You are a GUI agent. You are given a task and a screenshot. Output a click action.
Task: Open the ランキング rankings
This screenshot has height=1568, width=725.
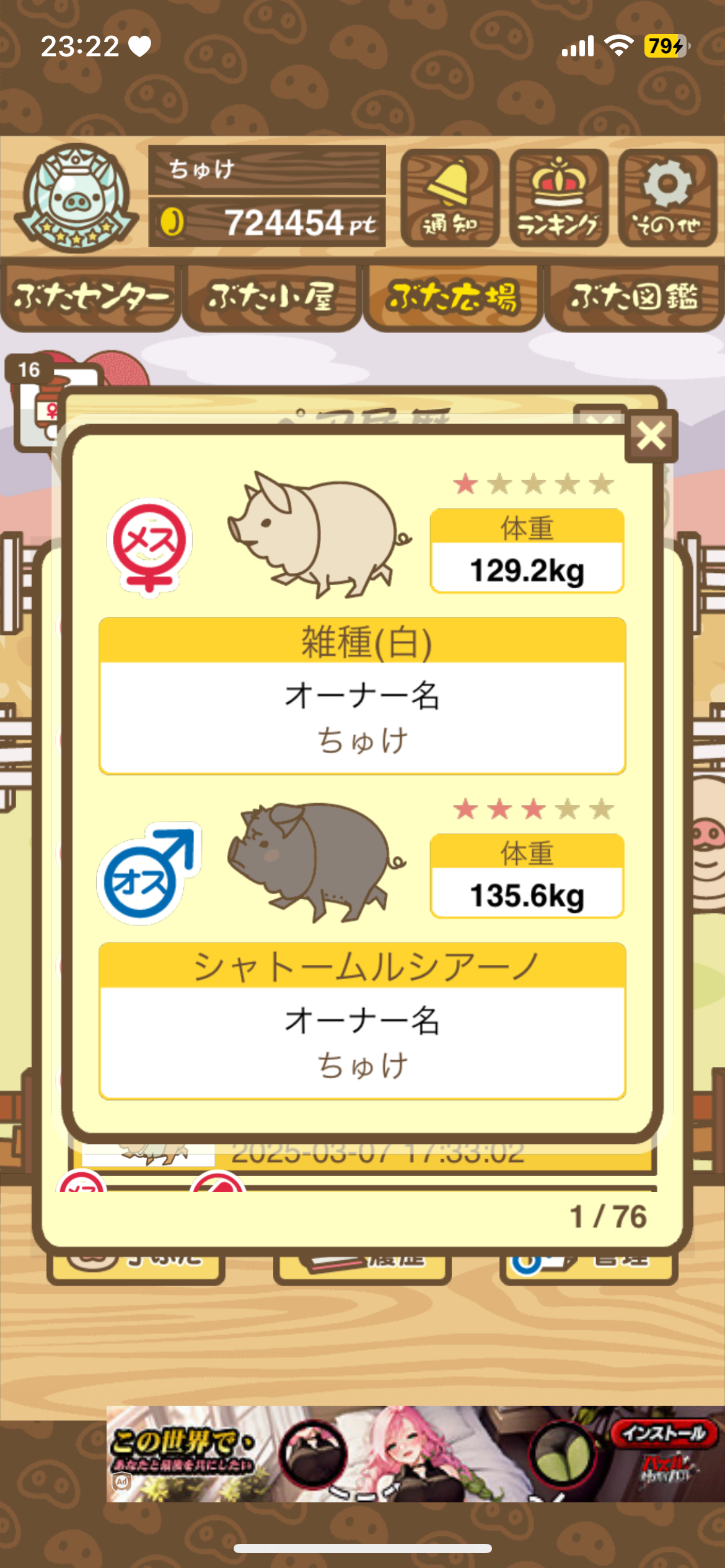(558, 198)
